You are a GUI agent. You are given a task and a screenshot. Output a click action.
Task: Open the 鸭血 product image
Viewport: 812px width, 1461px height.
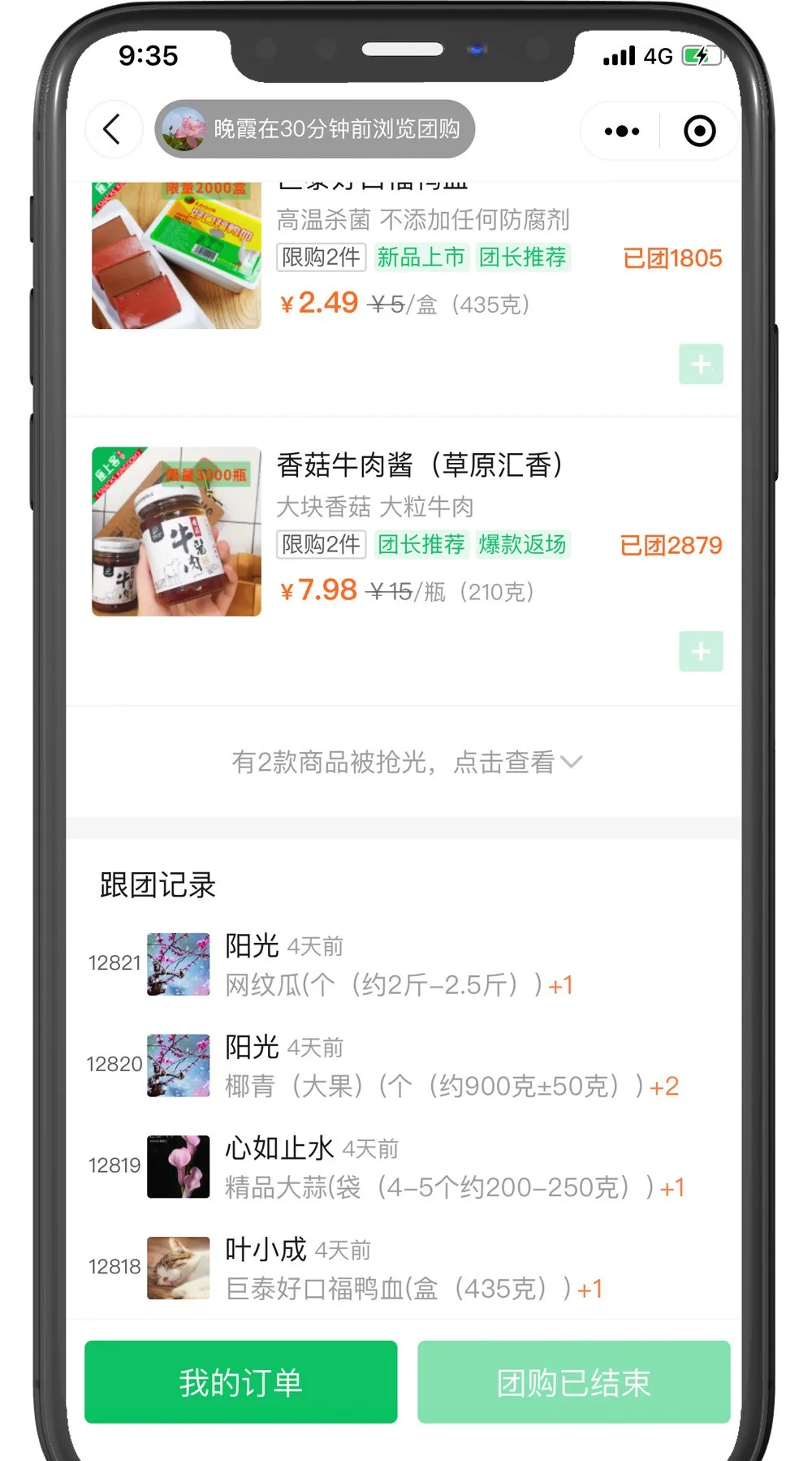coord(176,255)
